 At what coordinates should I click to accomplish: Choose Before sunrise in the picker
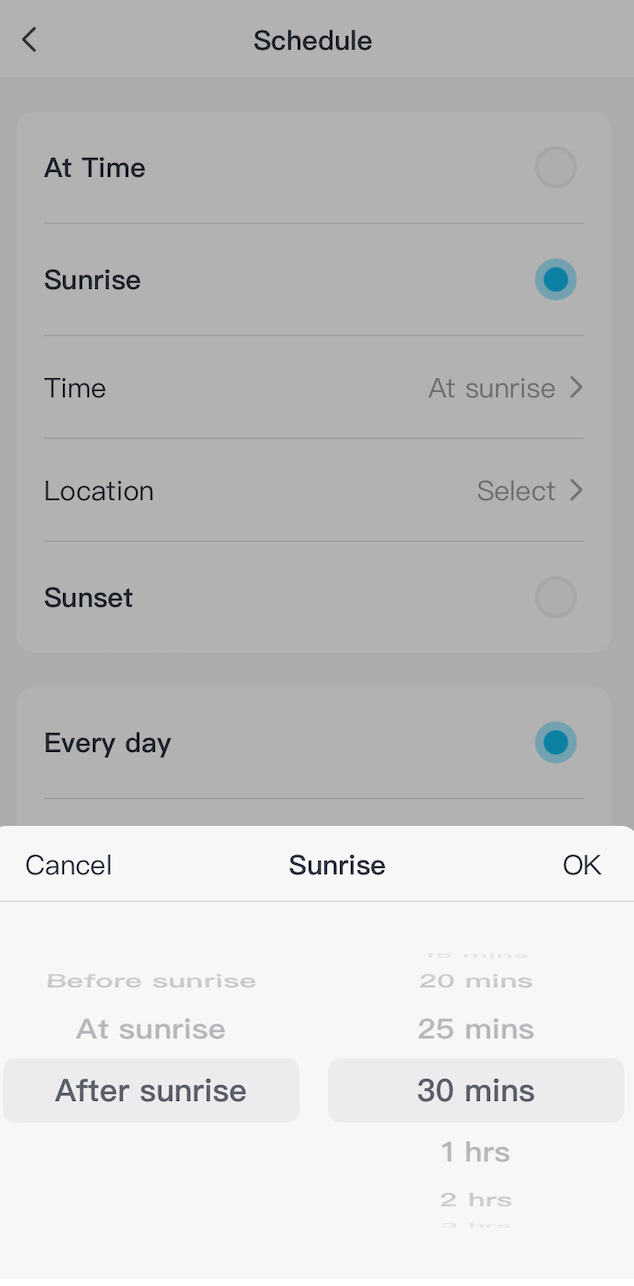[x=151, y=981]
